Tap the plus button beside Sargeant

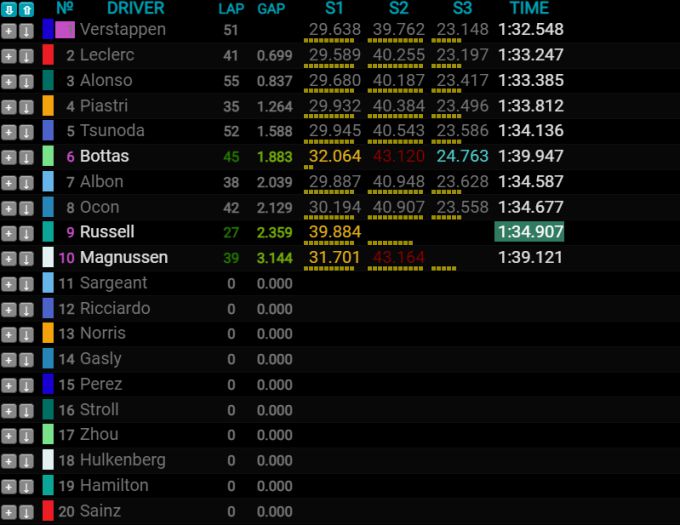8,283
